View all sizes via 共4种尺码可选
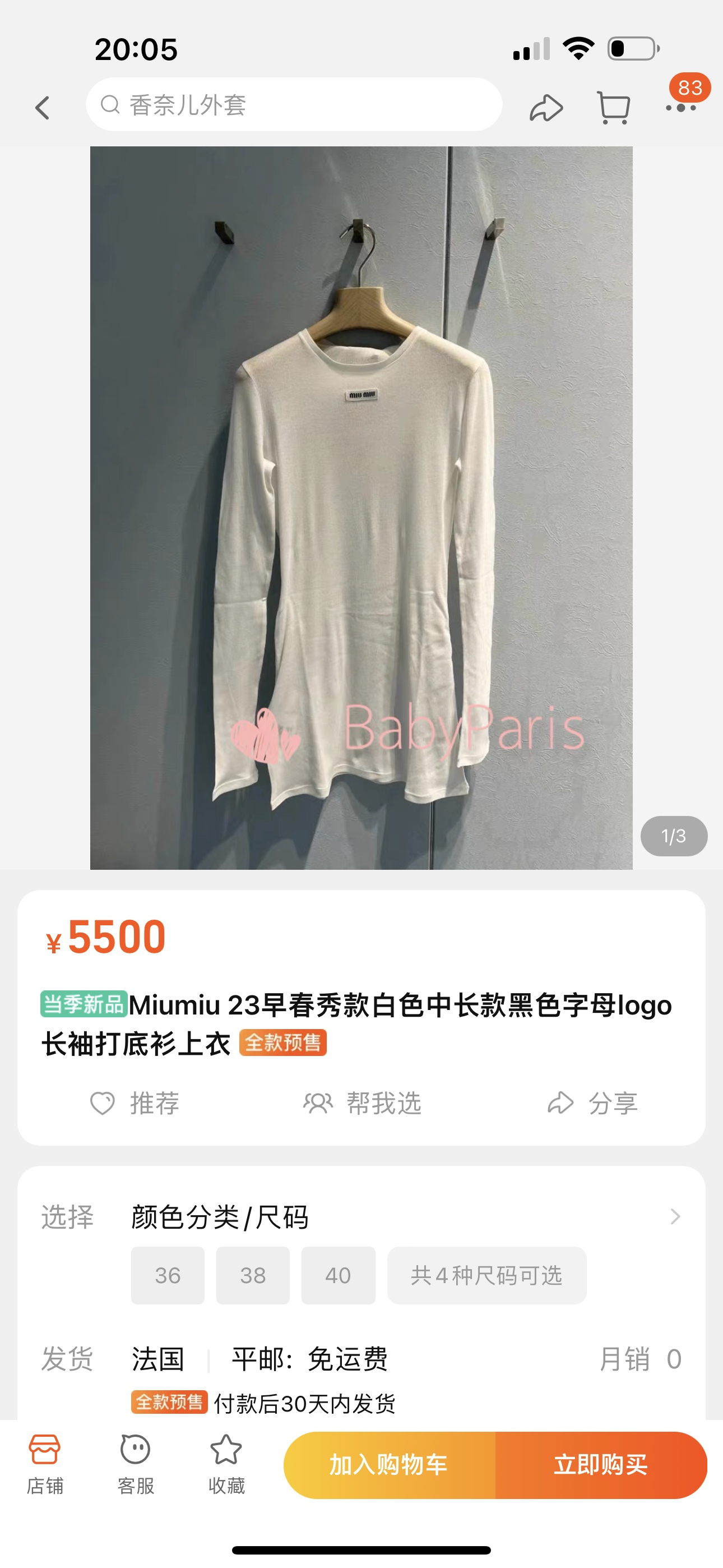 (x=486, y=1275)
